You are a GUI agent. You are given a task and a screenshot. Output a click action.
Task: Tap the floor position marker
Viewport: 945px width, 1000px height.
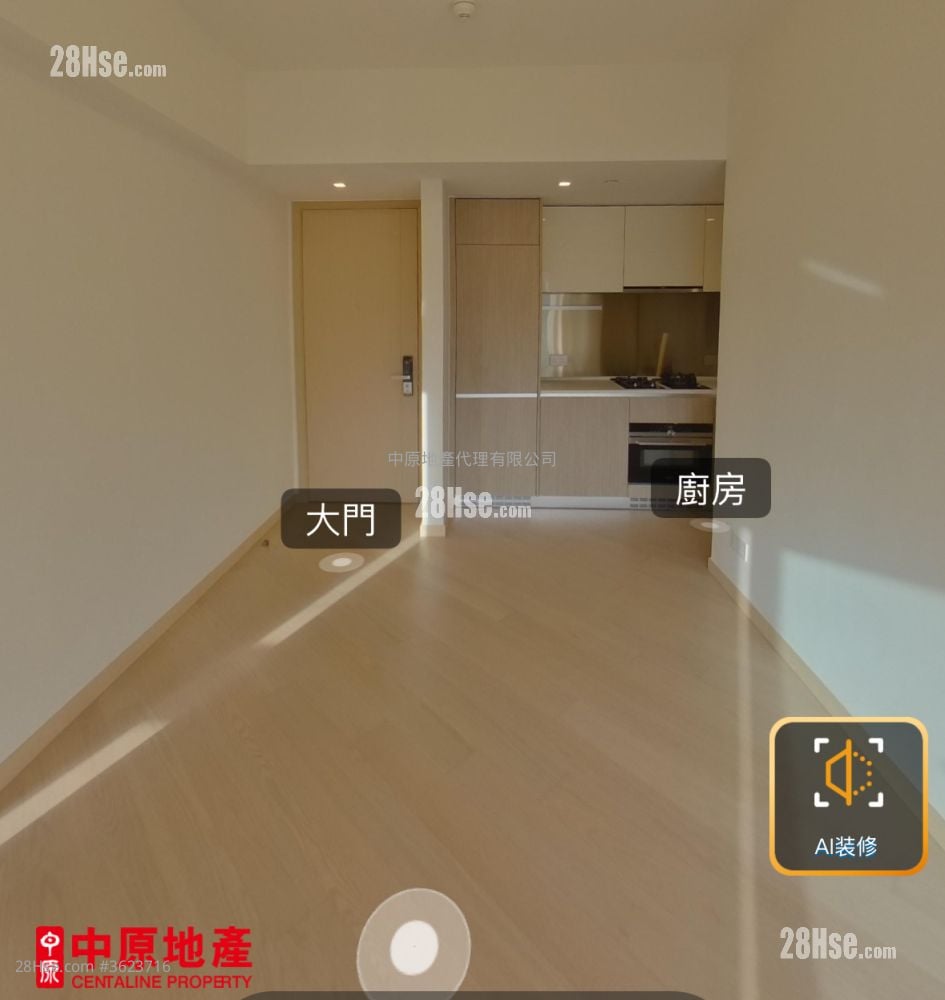(414, 946)
